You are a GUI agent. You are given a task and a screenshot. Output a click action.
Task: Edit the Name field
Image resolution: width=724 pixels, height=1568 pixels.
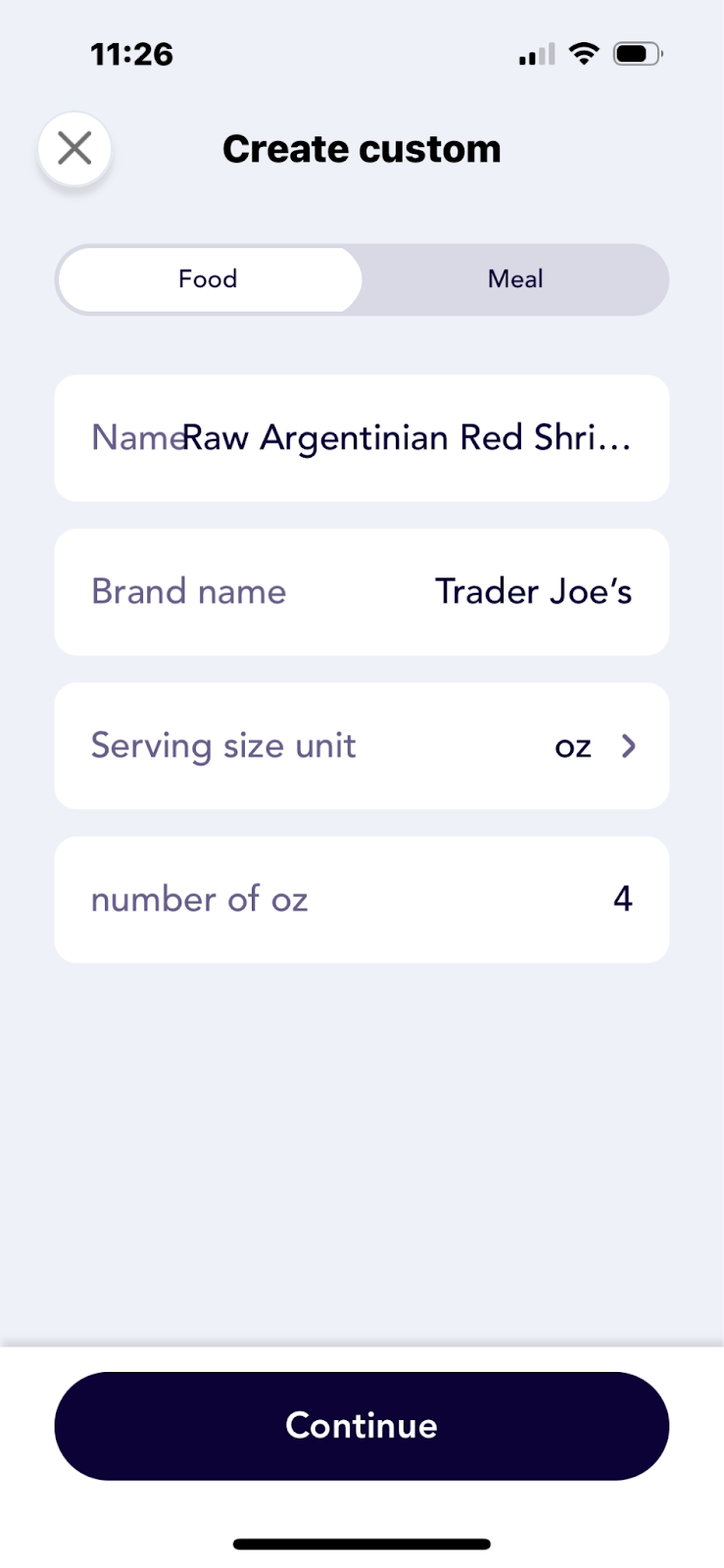[x=362, y=438]
